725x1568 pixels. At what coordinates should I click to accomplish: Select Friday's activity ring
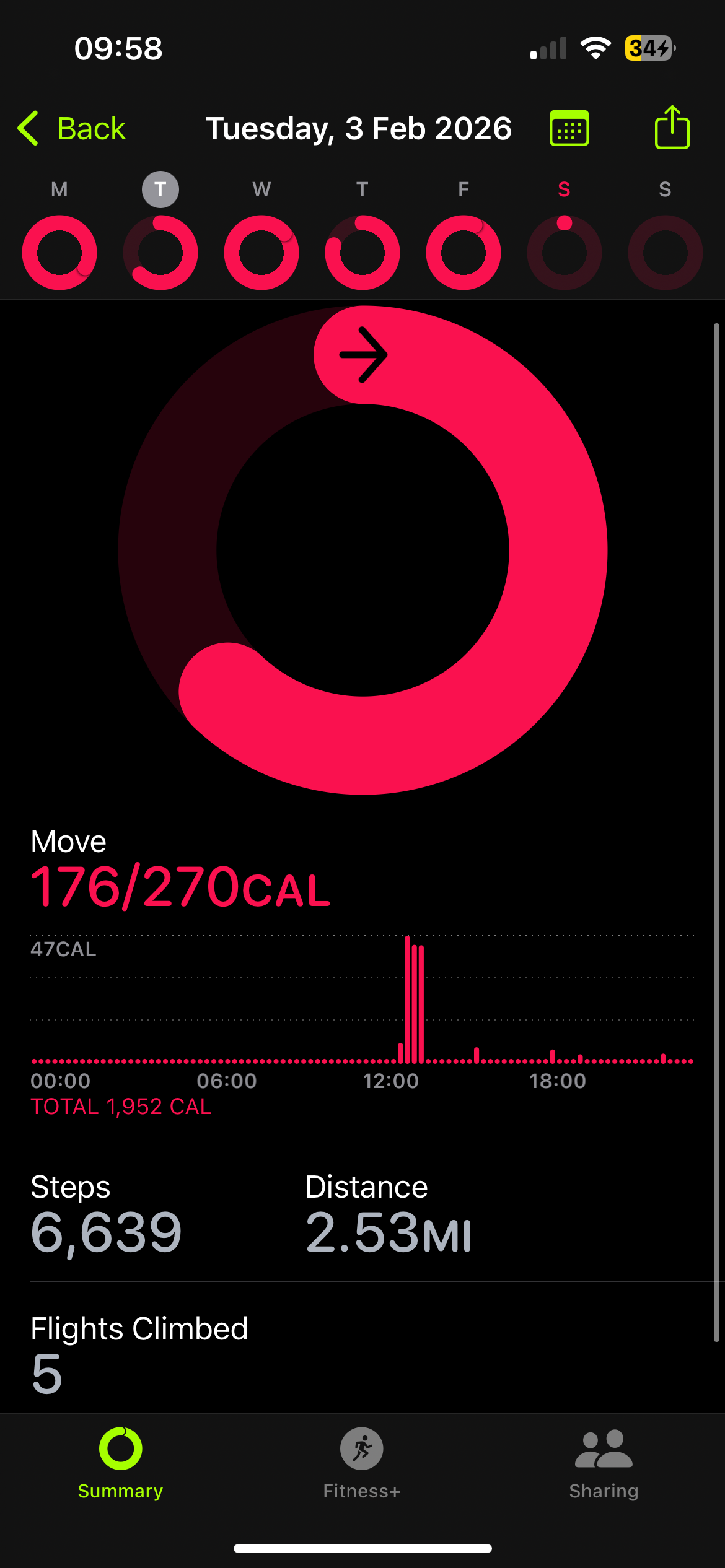tap(464, 252)
